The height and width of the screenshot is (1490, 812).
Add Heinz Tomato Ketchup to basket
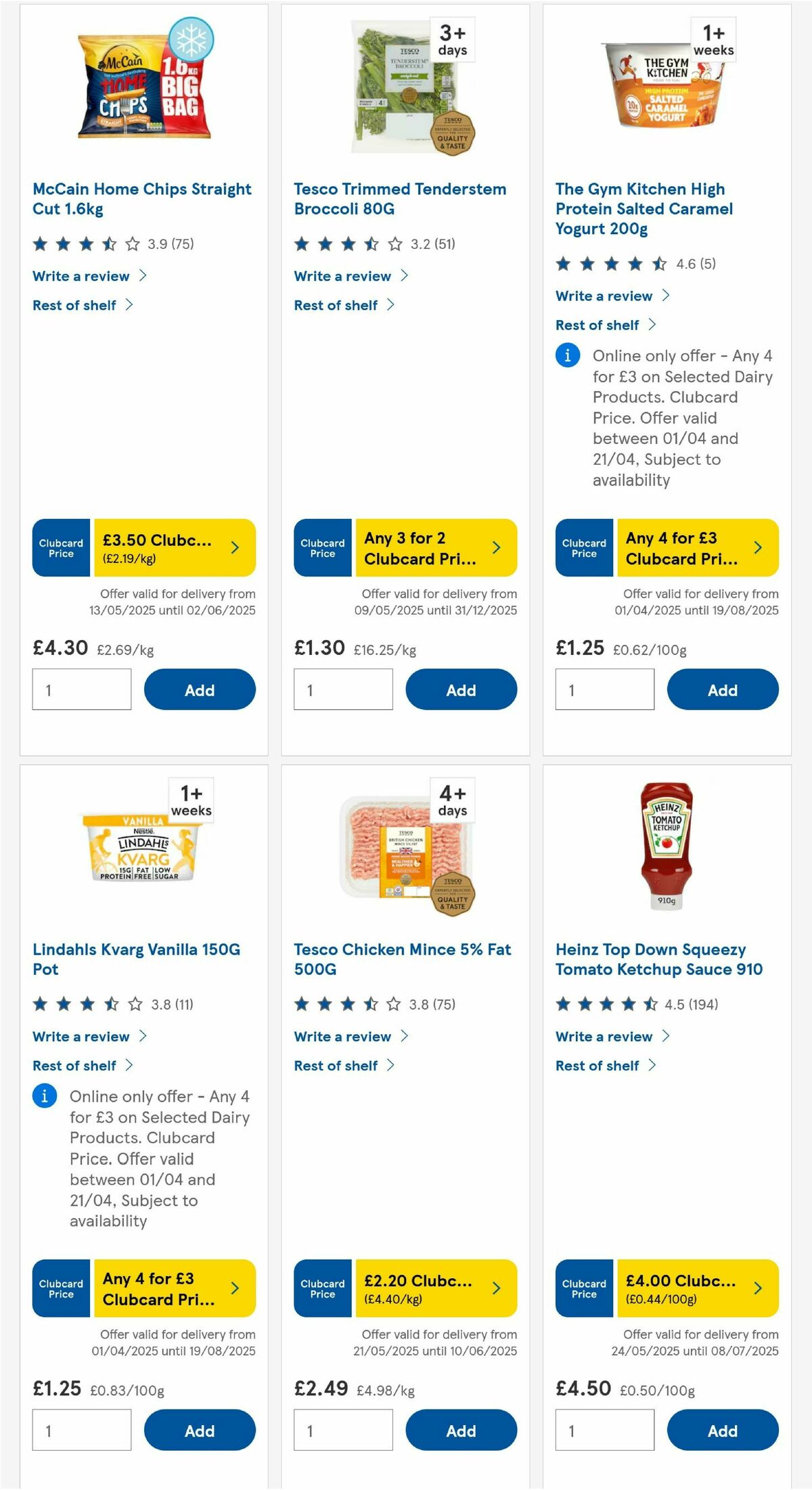[x=723, y=1431]
